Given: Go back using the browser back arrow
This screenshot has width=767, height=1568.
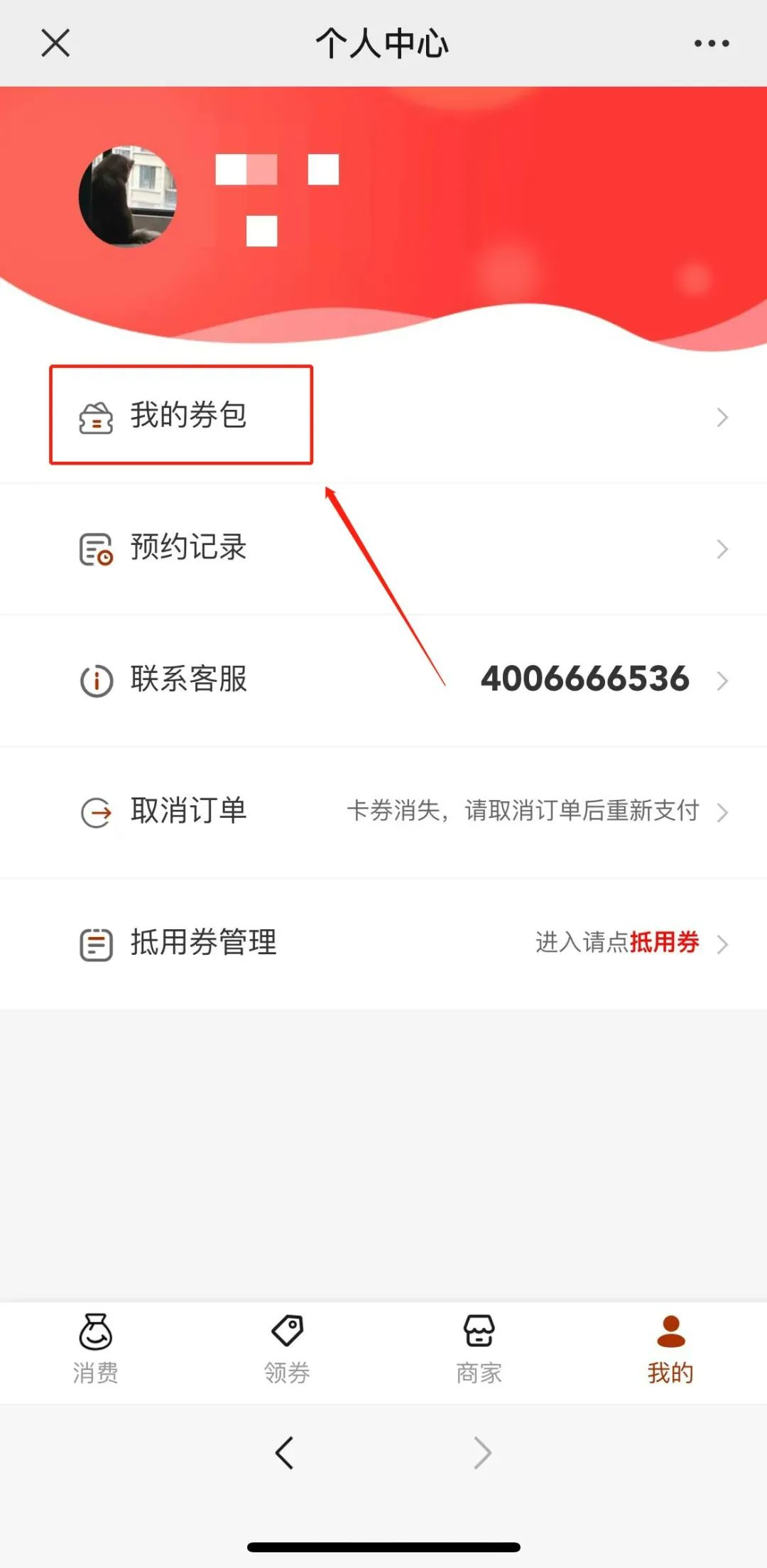Looking at the screenshot, I should point(285,1452).
